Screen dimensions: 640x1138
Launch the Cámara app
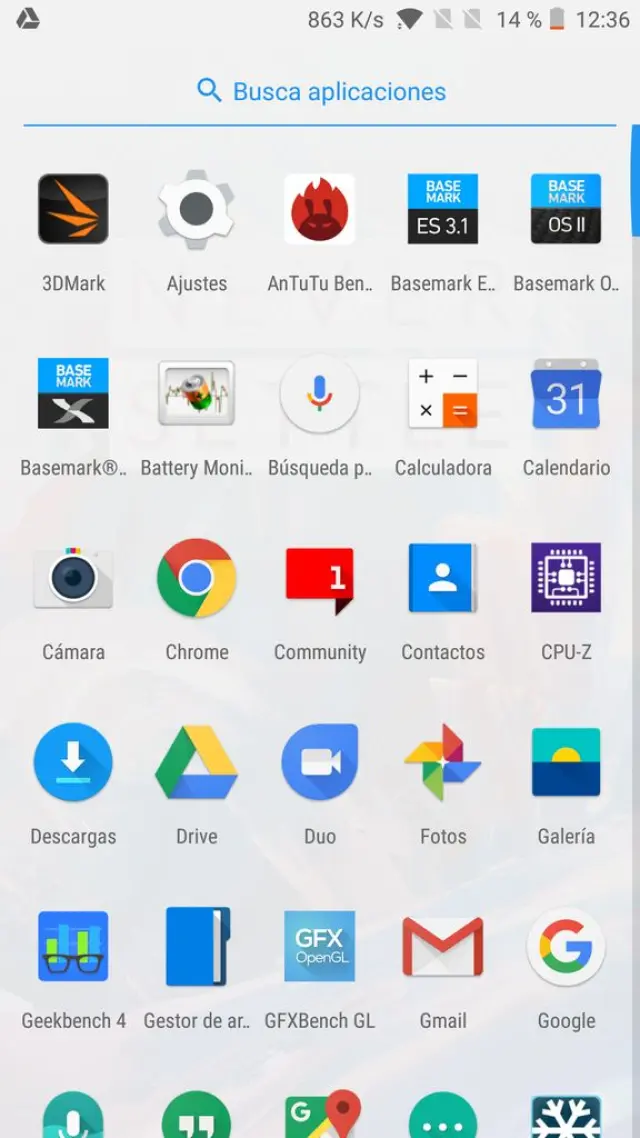(x=73, y=578)
